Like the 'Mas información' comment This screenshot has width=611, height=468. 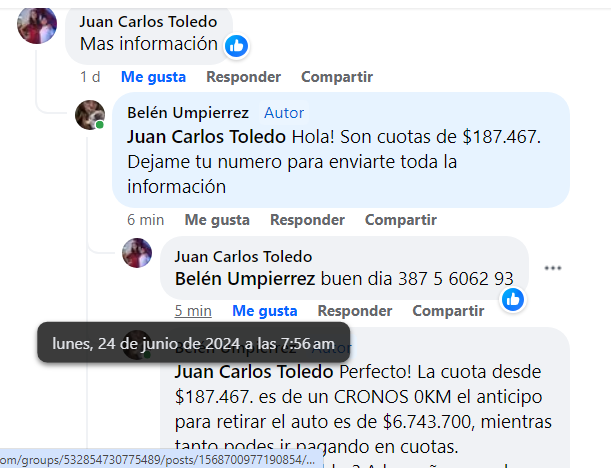click(153, 77)
